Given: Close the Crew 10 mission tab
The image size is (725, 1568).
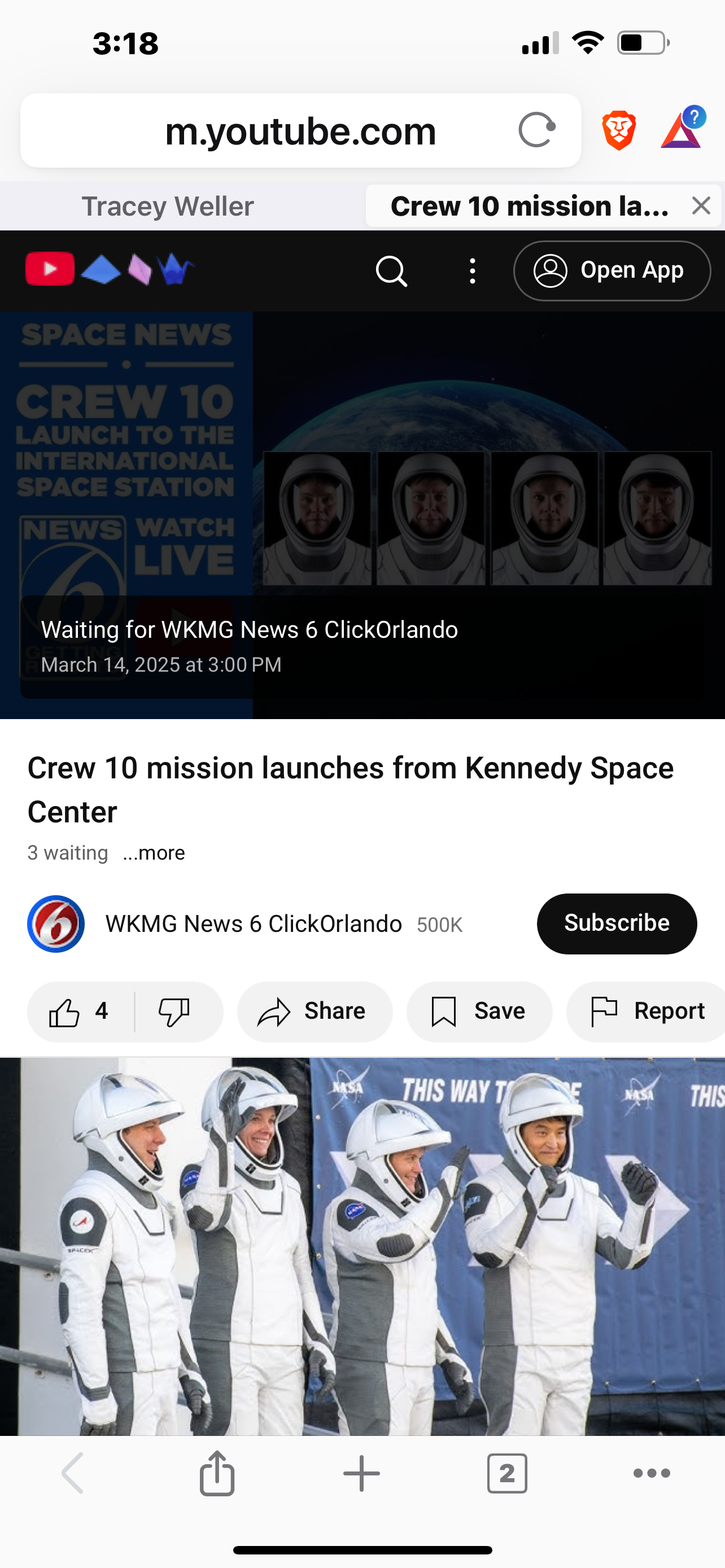Looking at the screenshot, I should tap(701, 207).
